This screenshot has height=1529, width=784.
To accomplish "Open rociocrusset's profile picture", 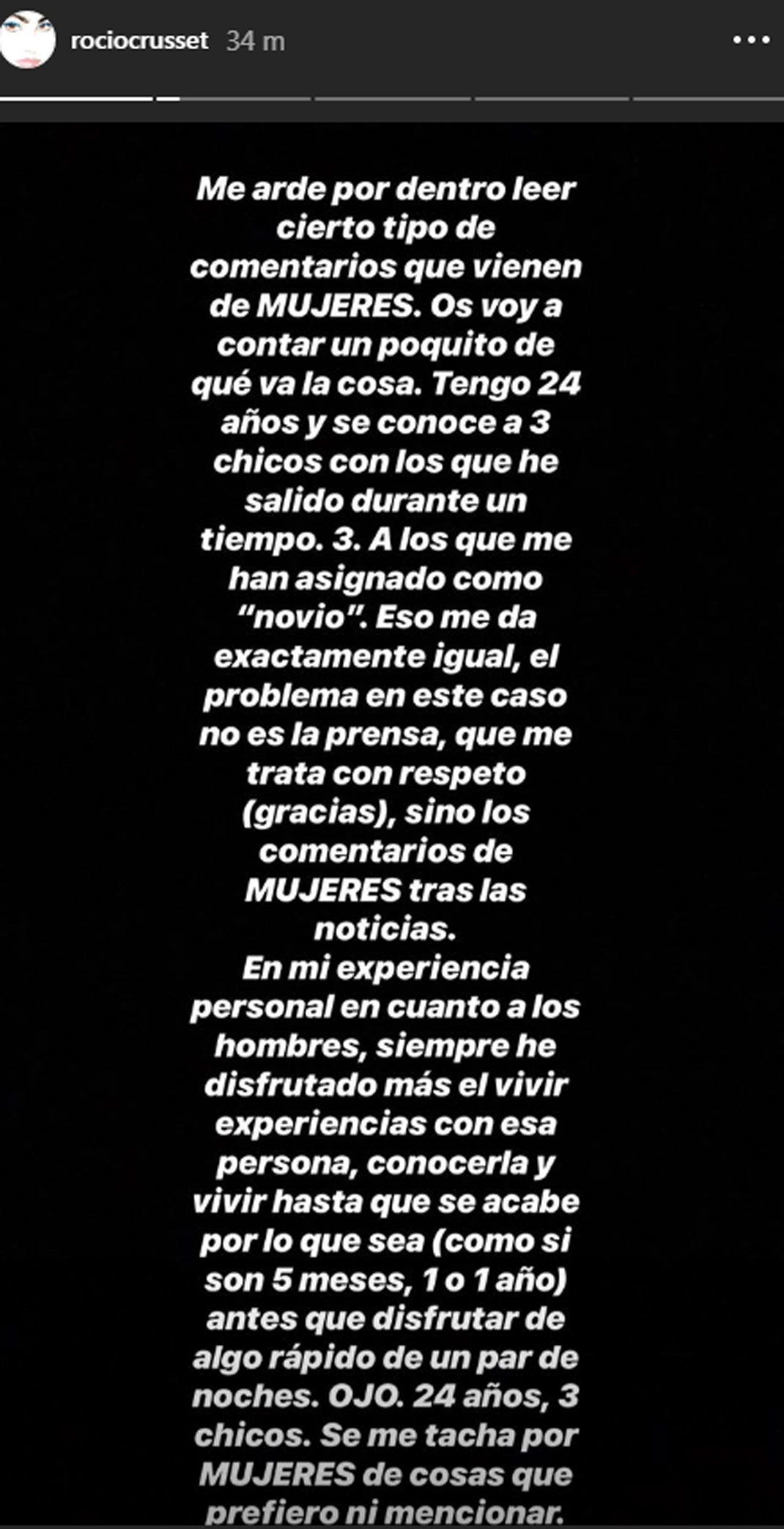I will (x=28, y=40).
